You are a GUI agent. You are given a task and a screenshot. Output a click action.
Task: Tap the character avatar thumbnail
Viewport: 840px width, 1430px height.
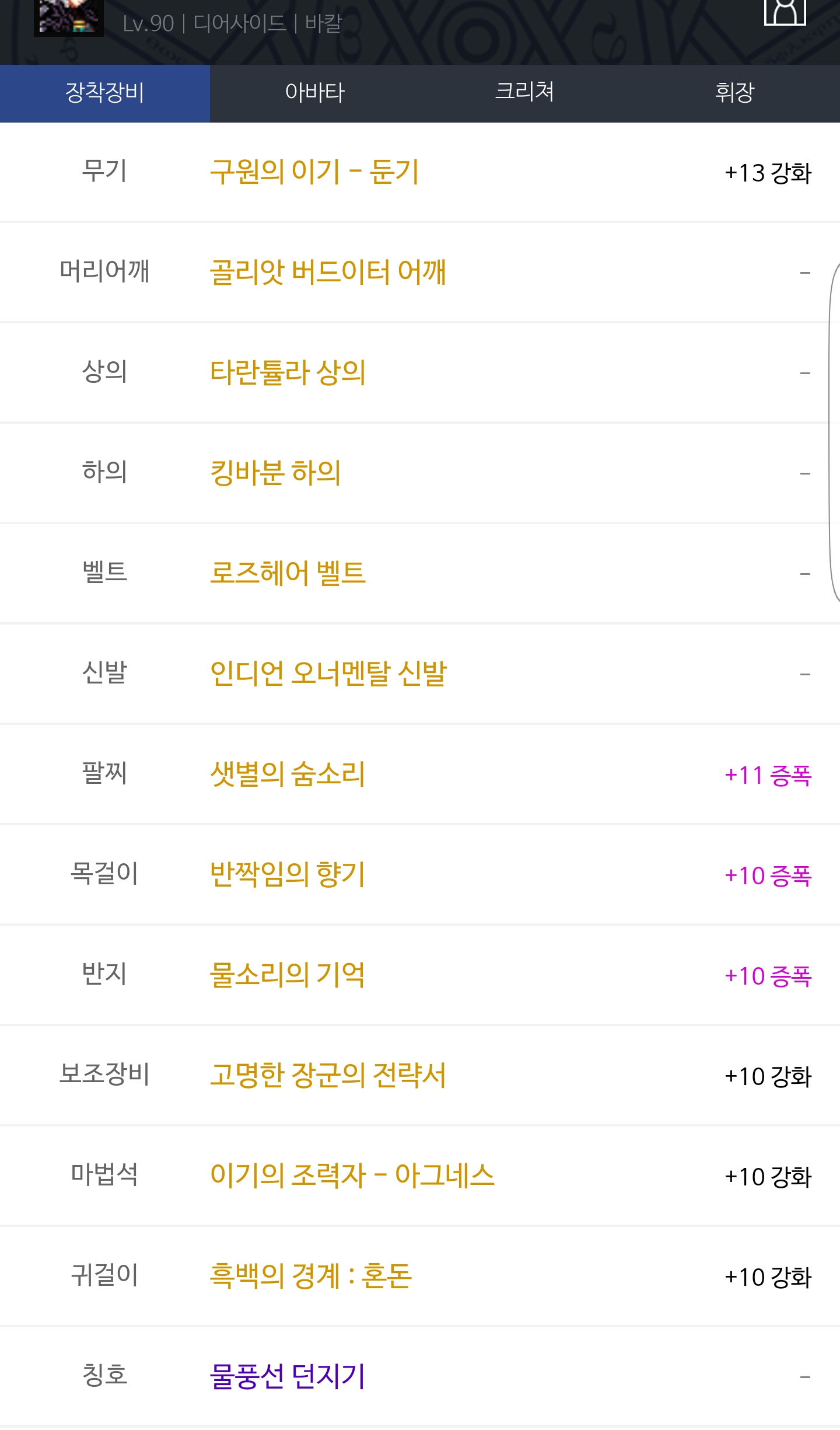pos(69,18)
